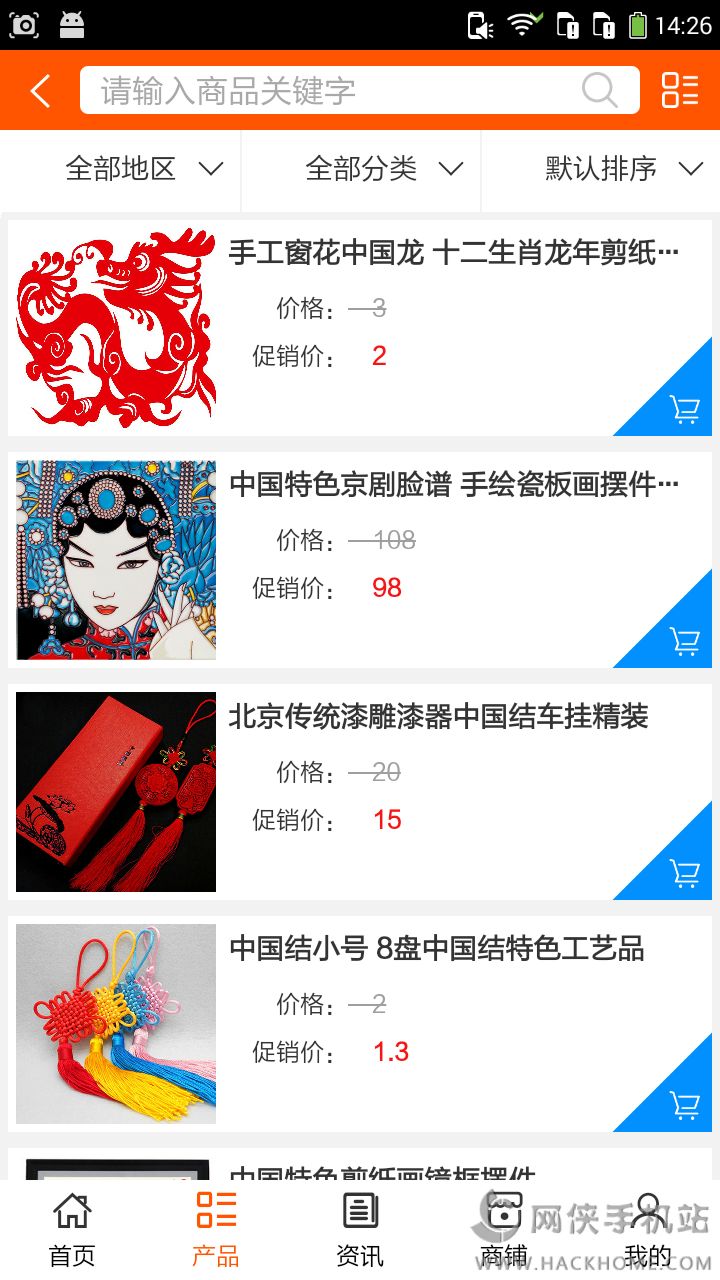720x1280 pixels.
Task: Switch layout with the list-view icon
Action: pyautogui.click(x=680, y=91)
